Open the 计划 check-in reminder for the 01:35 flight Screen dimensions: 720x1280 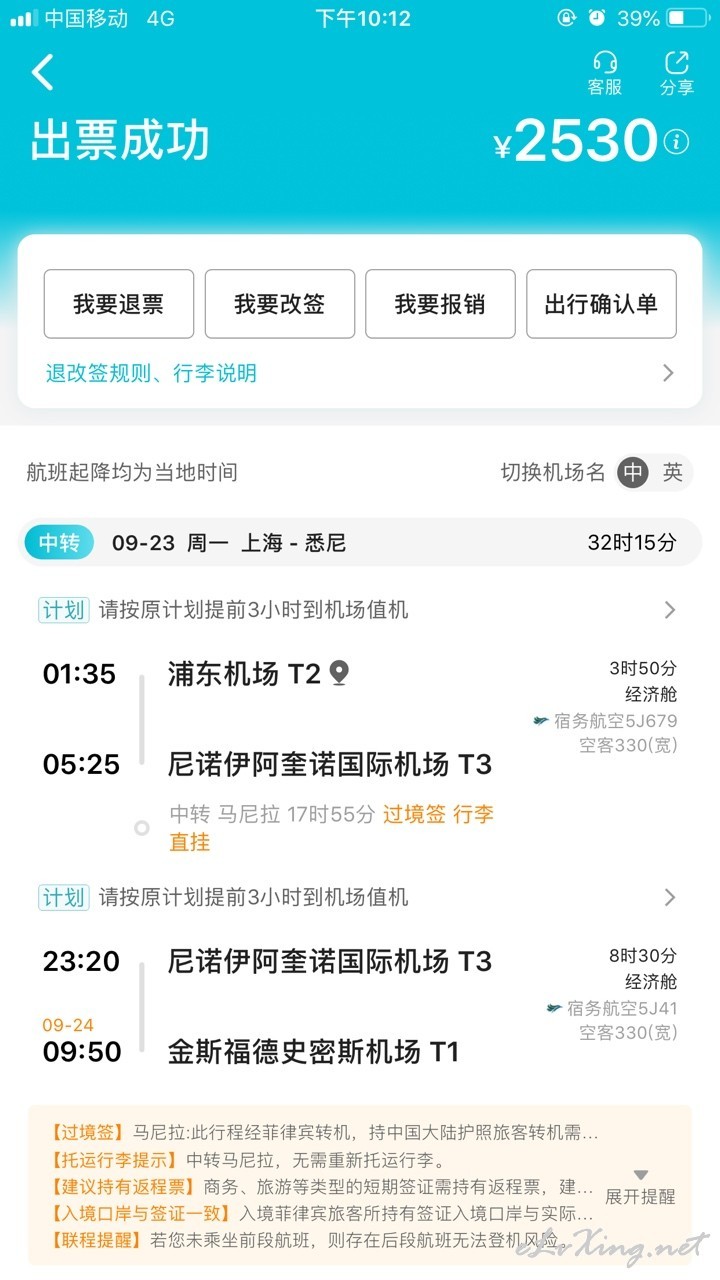point(360,610)
